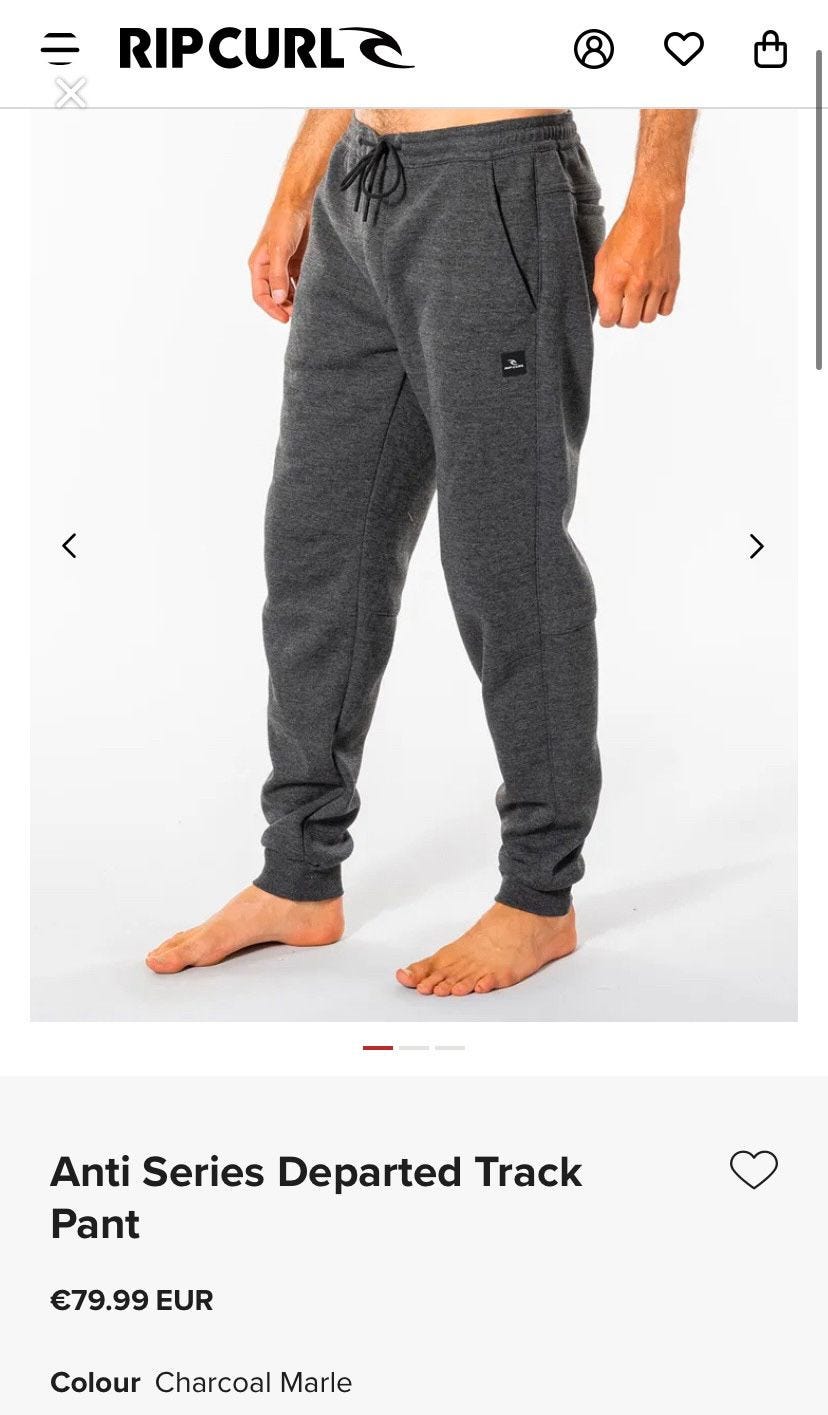The image size is (828, 1415).
Task: Open the hamburger menu
Action: [60, 48]
